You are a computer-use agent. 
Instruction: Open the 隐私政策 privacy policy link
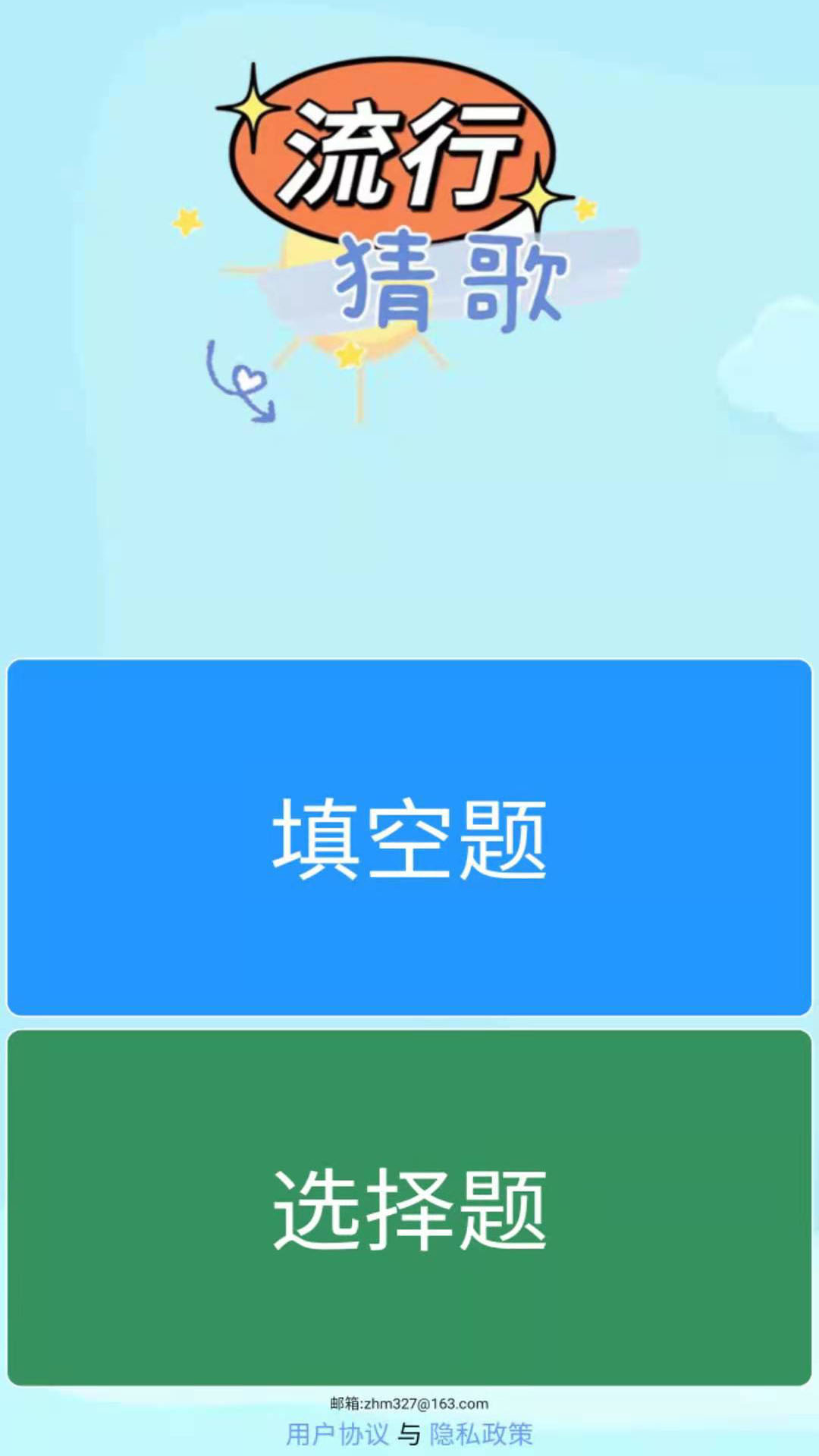(481, 1434)
